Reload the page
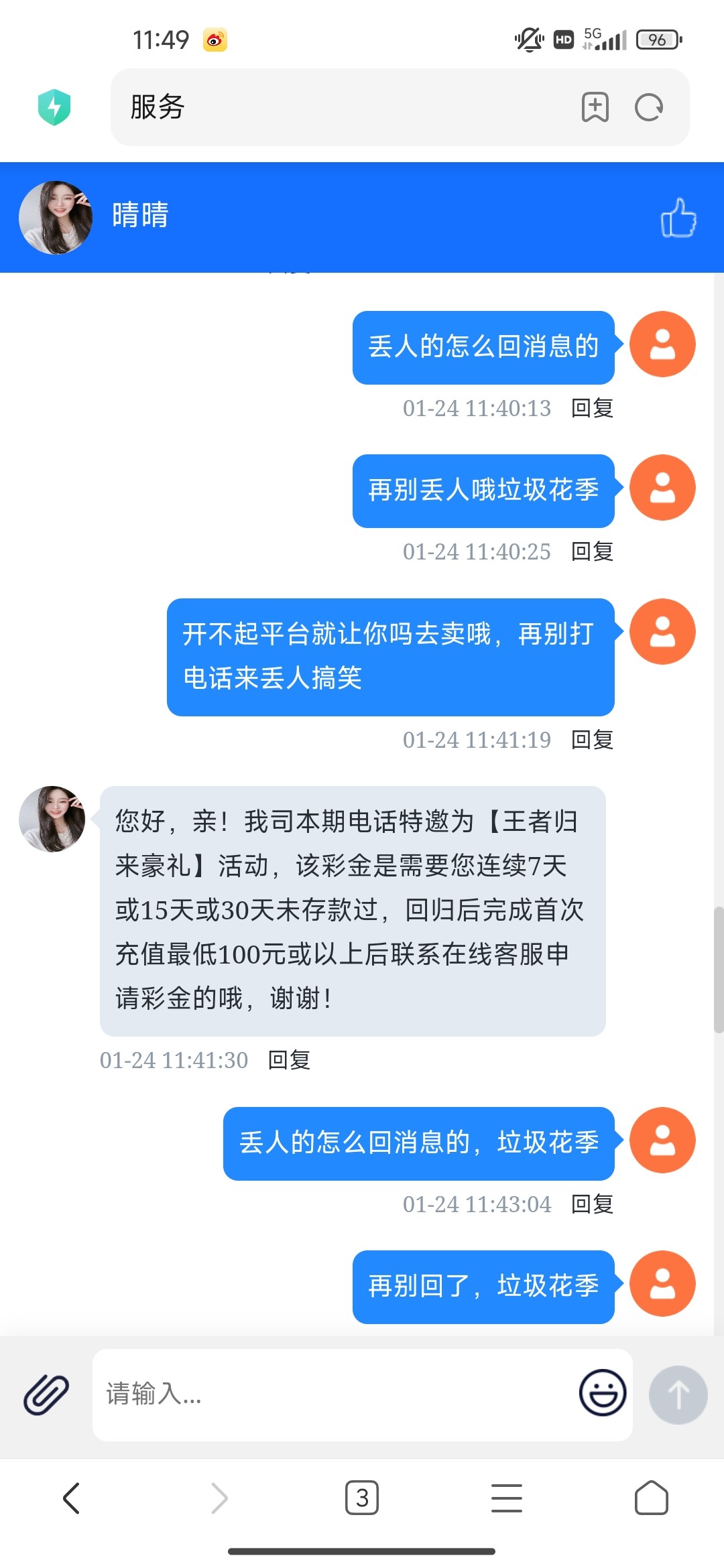The width and height of the screenshot is (724, 1568). tap(648, 107)
